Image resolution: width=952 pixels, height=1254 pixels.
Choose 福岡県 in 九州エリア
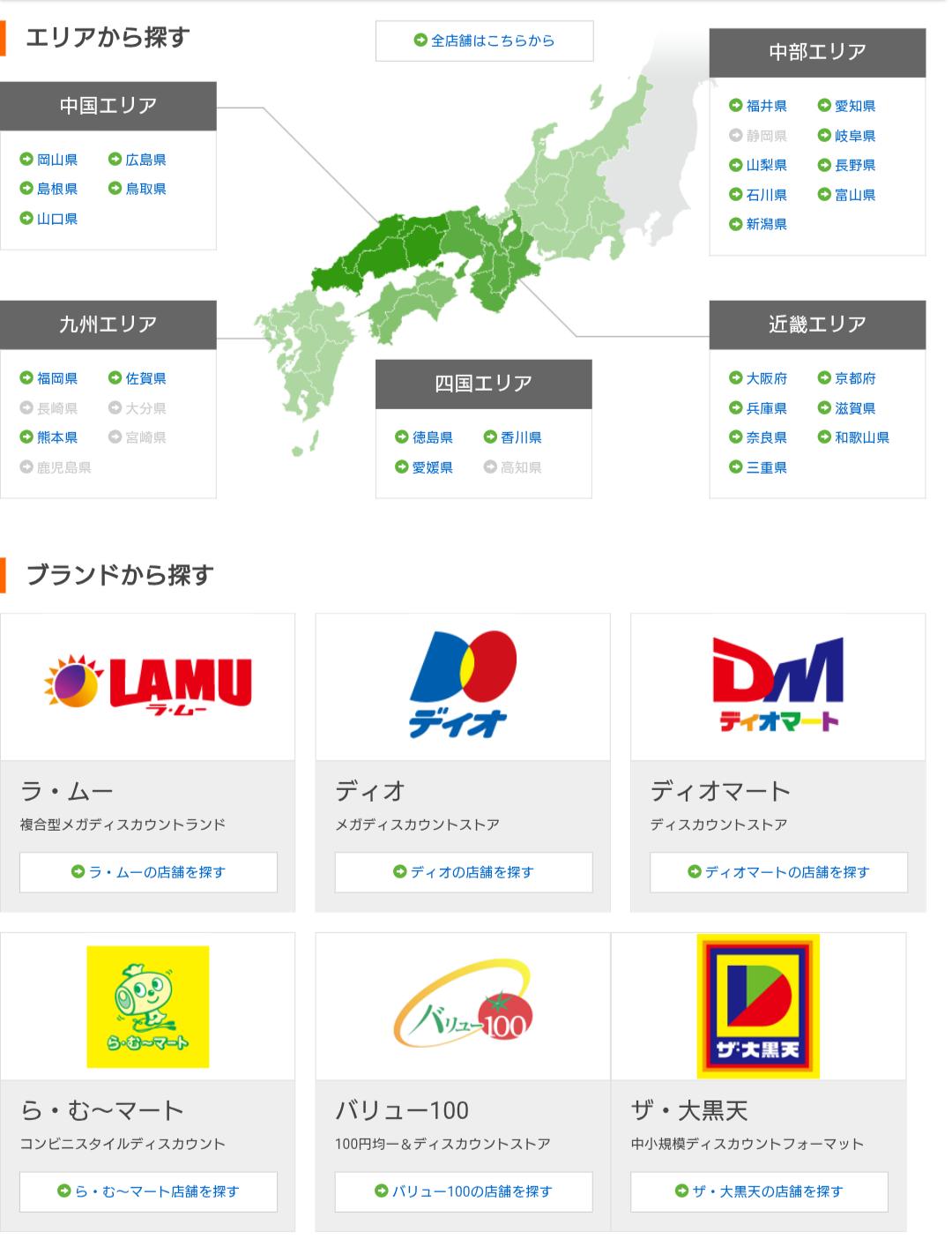(x=56, y=378)
